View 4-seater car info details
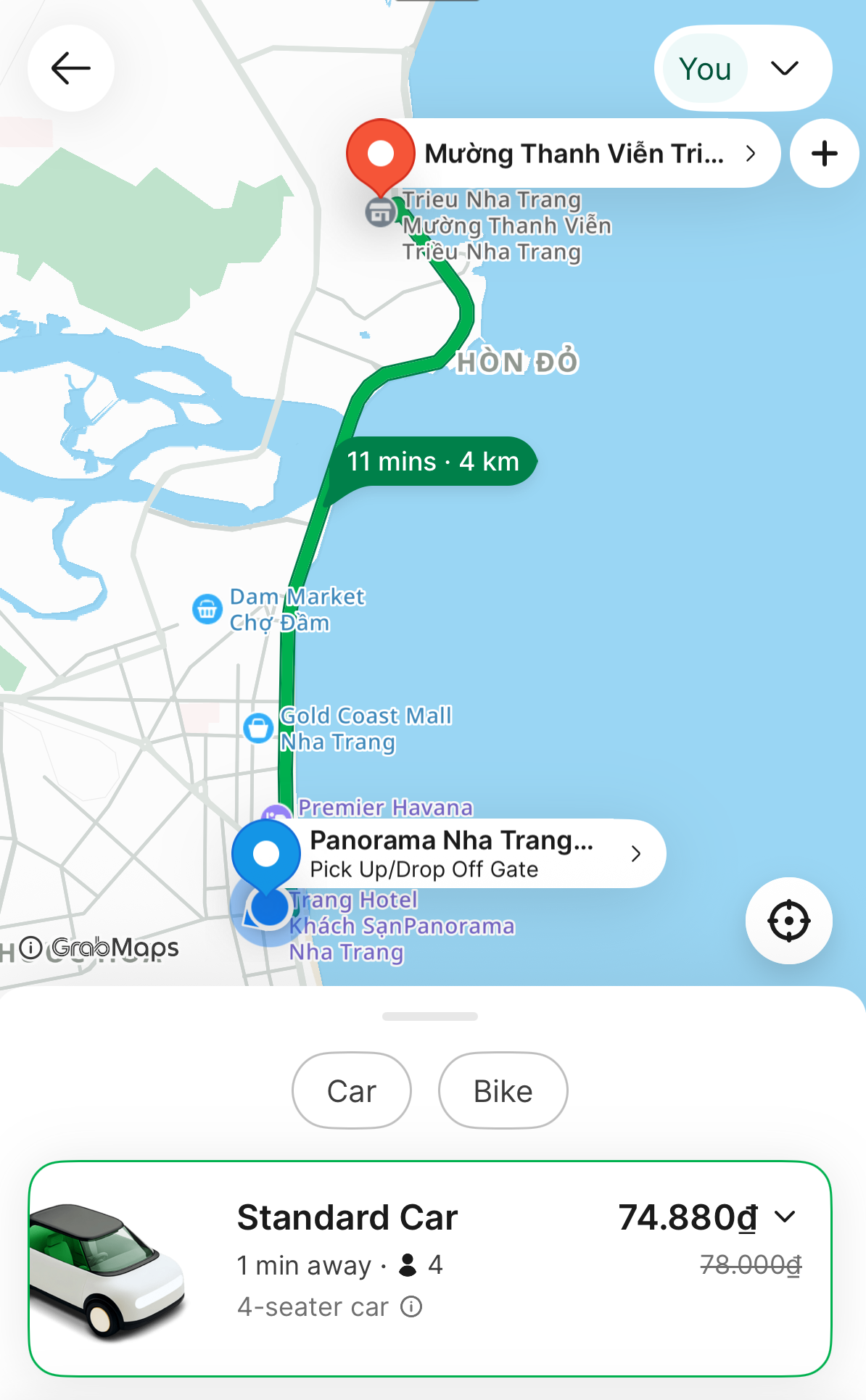 411,1306
